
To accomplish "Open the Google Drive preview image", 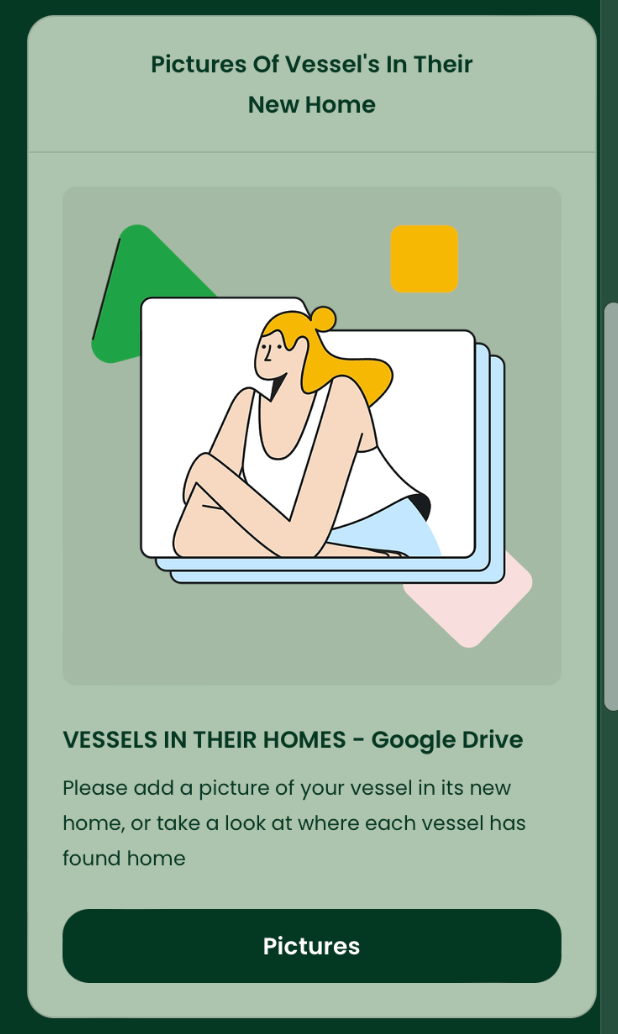I will click(x=311, y=435).
